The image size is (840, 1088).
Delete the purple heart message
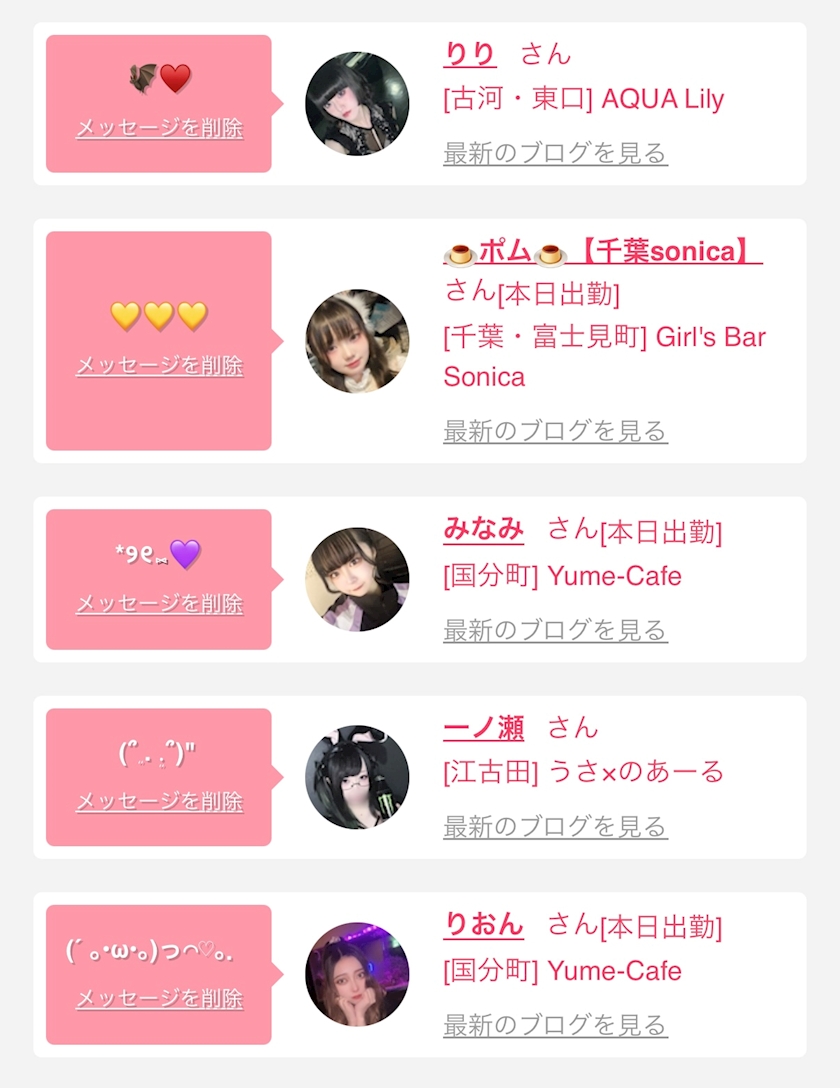160,604
